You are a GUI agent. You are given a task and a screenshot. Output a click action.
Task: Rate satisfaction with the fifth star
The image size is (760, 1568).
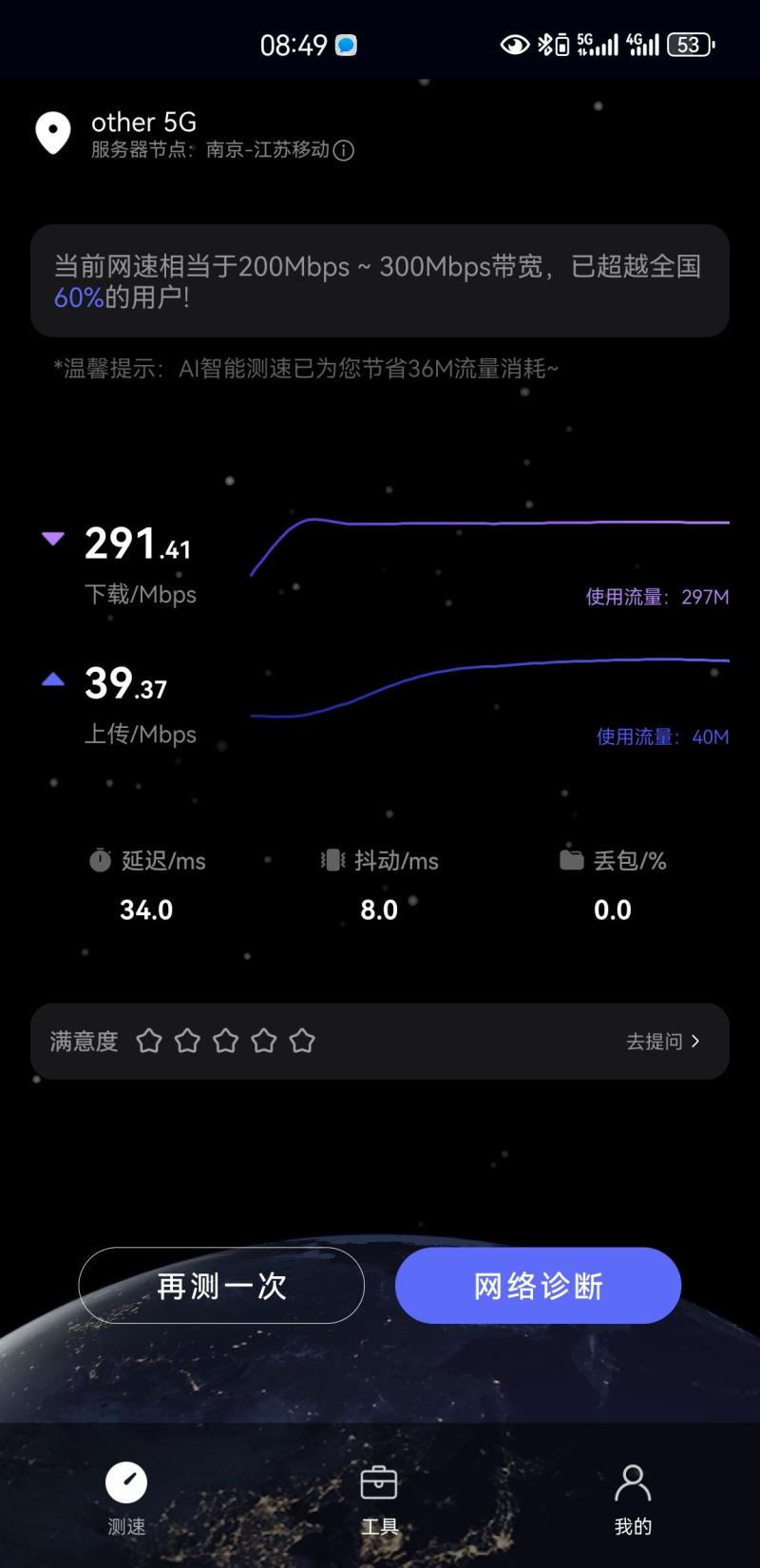[302, 1042]
